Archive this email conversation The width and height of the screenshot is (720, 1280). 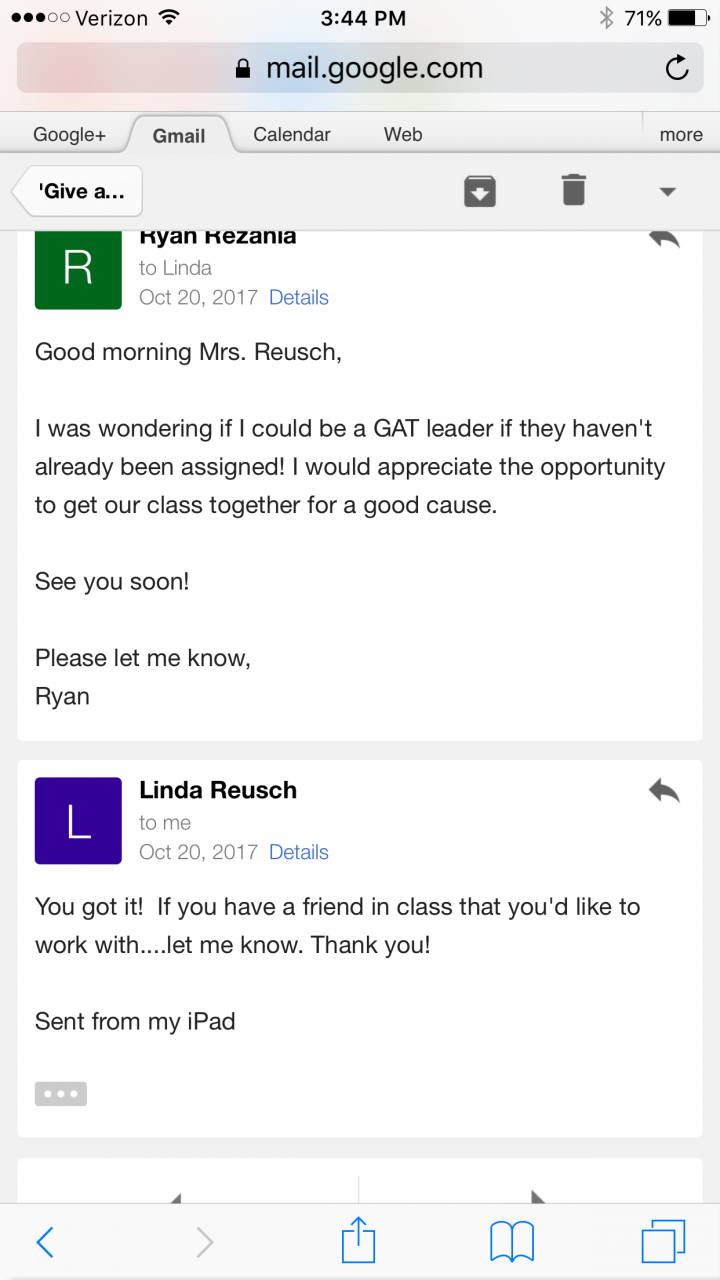(480, 190)
